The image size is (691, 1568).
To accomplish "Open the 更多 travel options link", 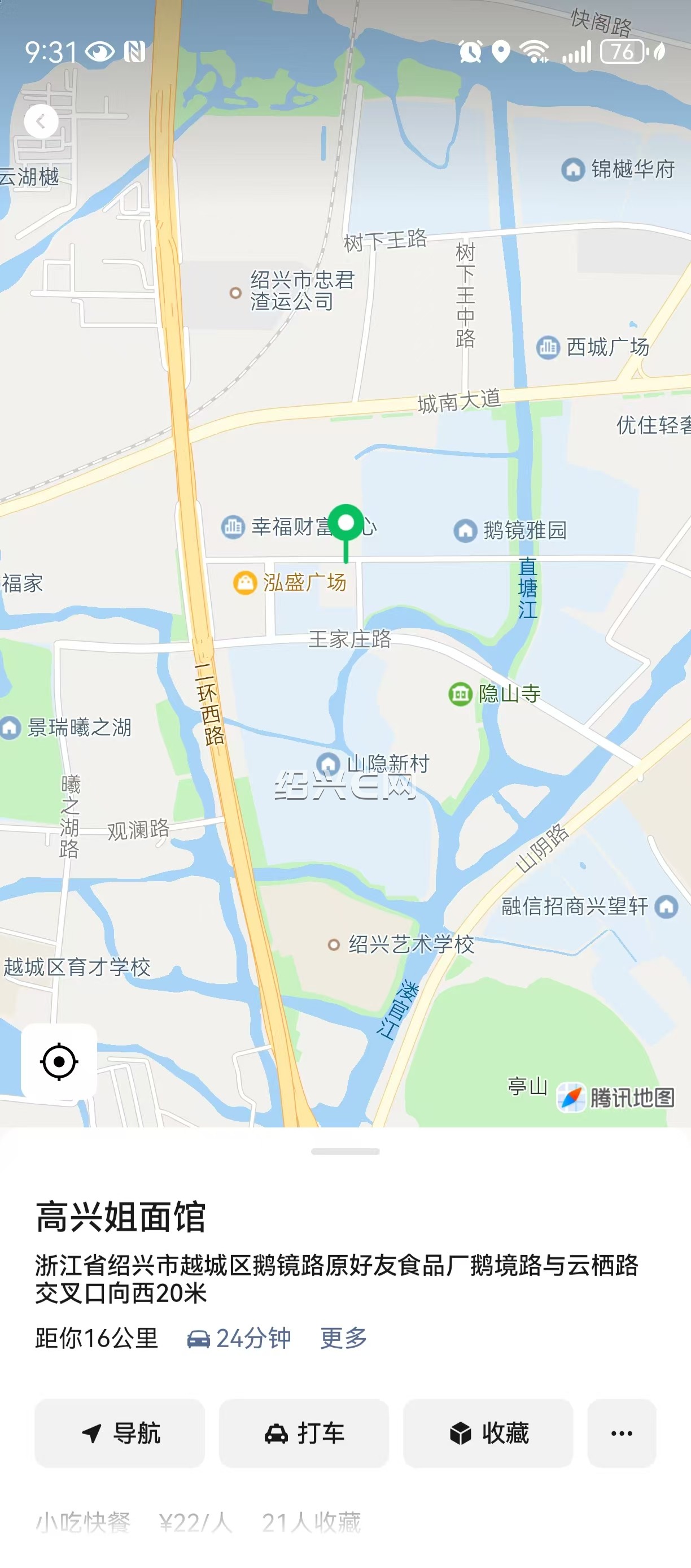I will coord(344,1338).
